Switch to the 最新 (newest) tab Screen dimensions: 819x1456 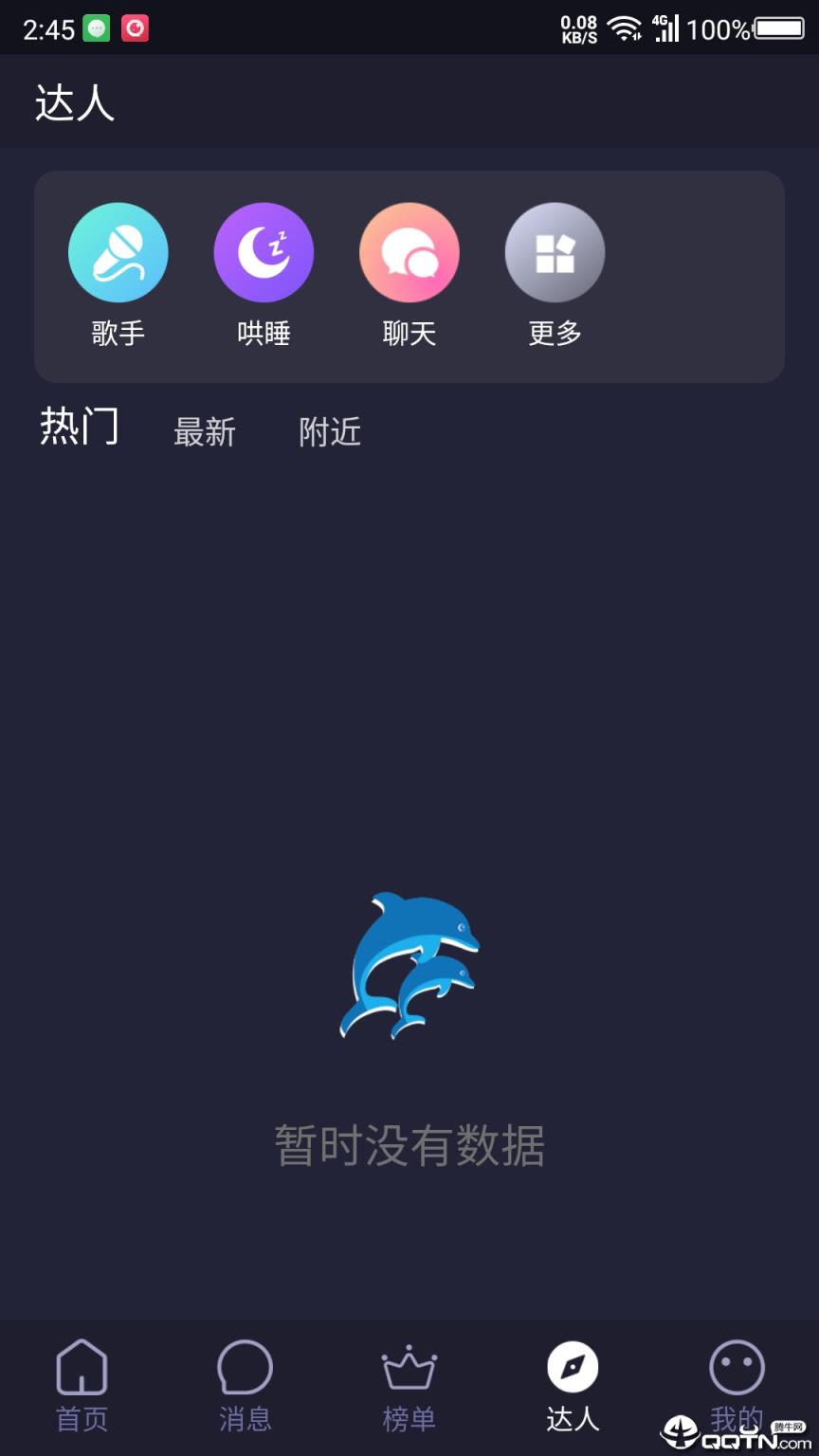pos(205,431)
